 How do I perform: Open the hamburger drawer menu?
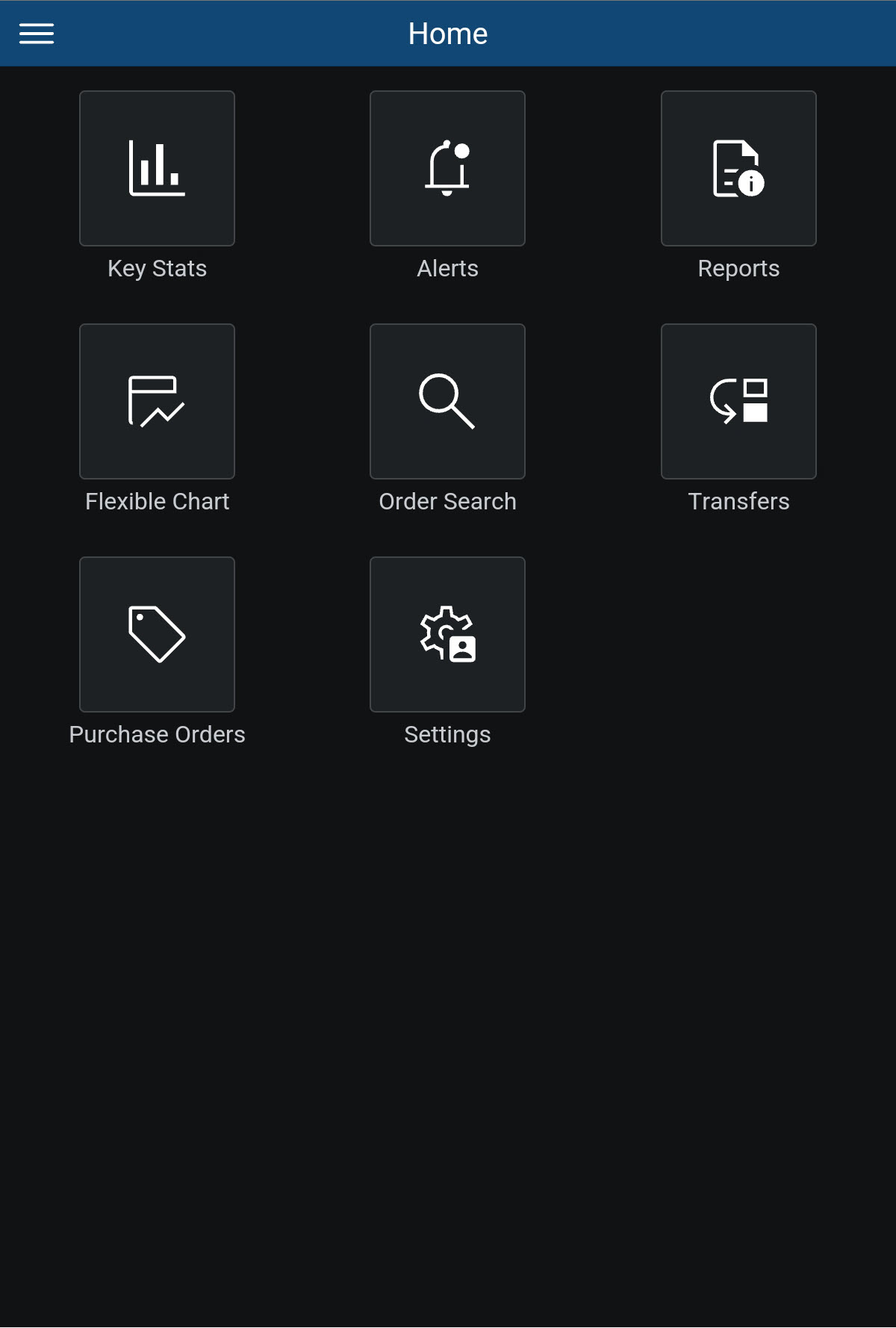[x=36, y=34]
